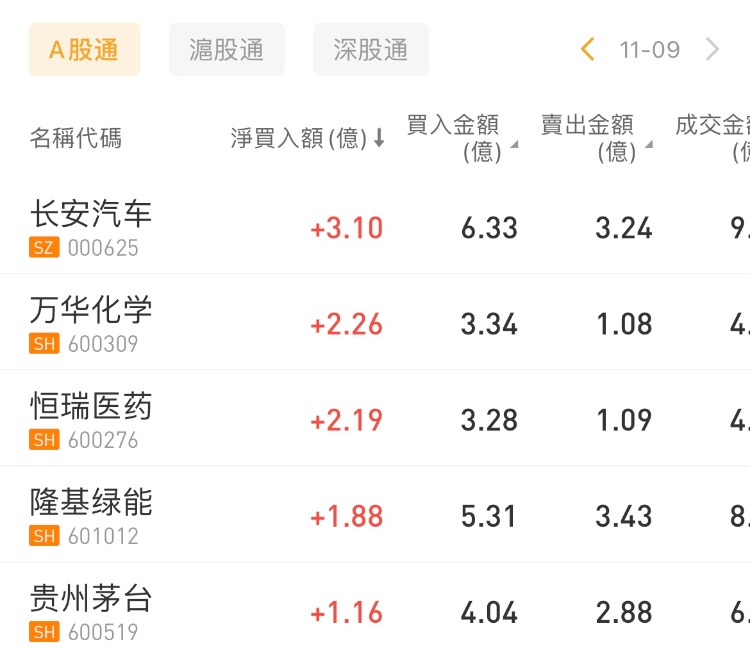750x651 pixels.
Task: Select the A股通 tab
Action: coord(84,50)
